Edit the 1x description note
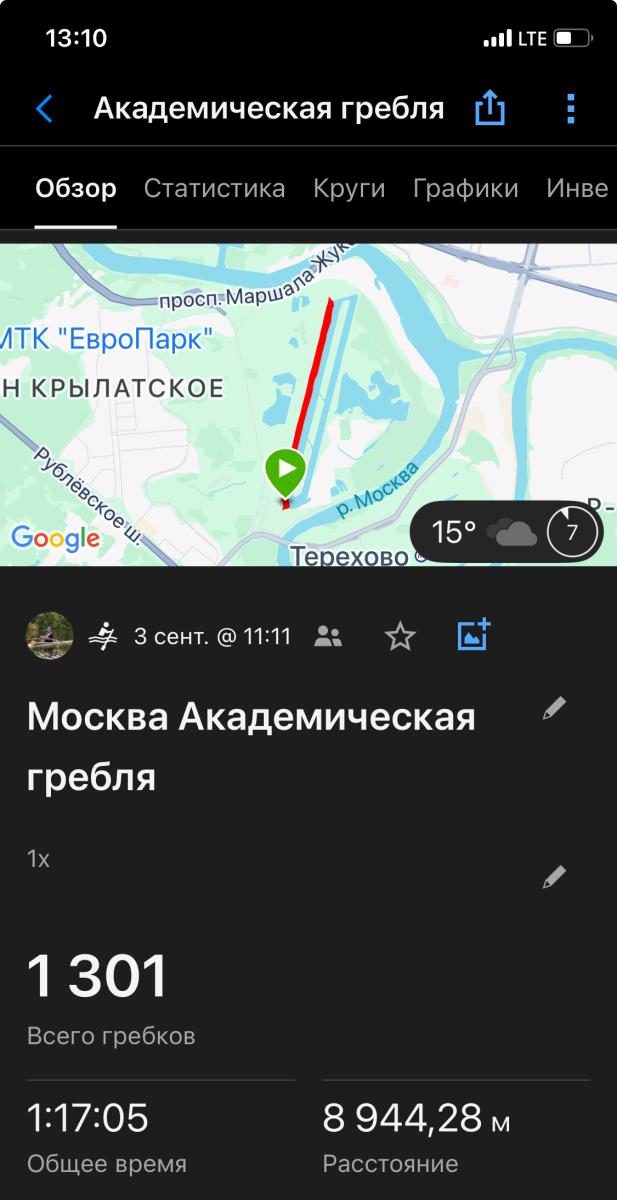Image resolution: width=617 pixels, height=1200 pixels. tap(554, 878)
